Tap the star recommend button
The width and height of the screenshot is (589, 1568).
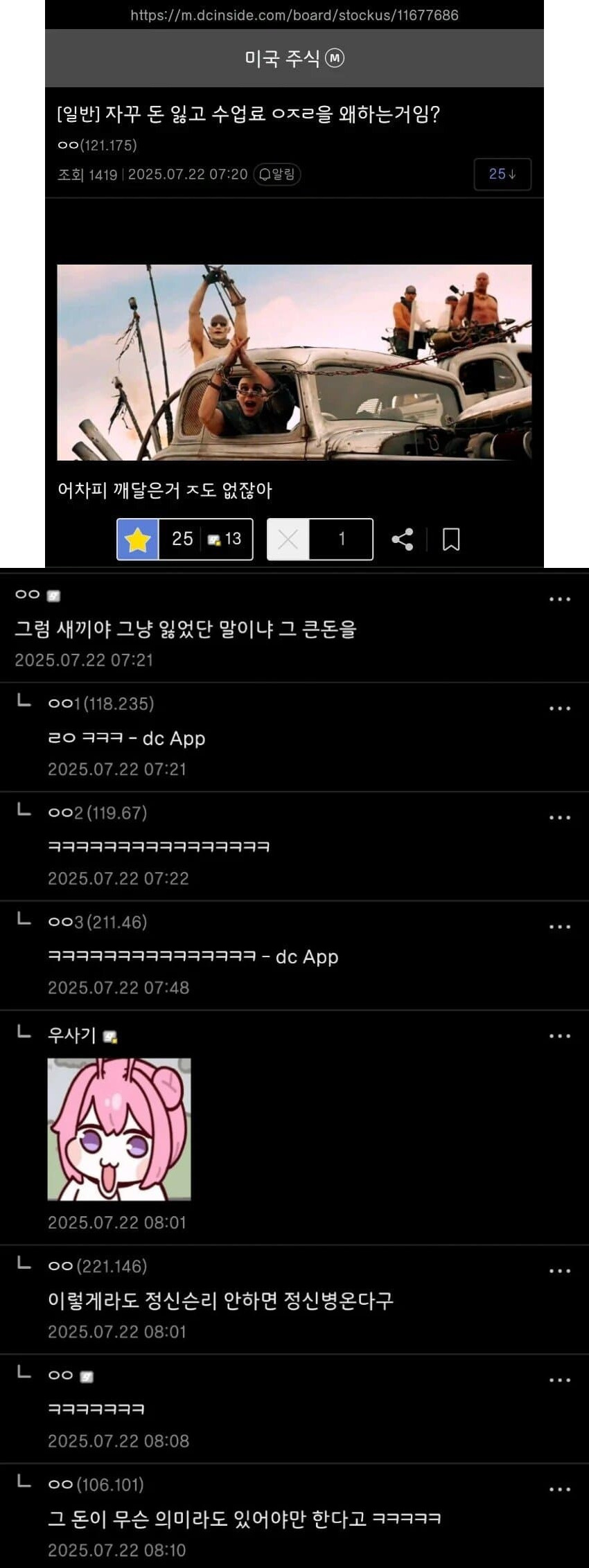click(138, 539)
